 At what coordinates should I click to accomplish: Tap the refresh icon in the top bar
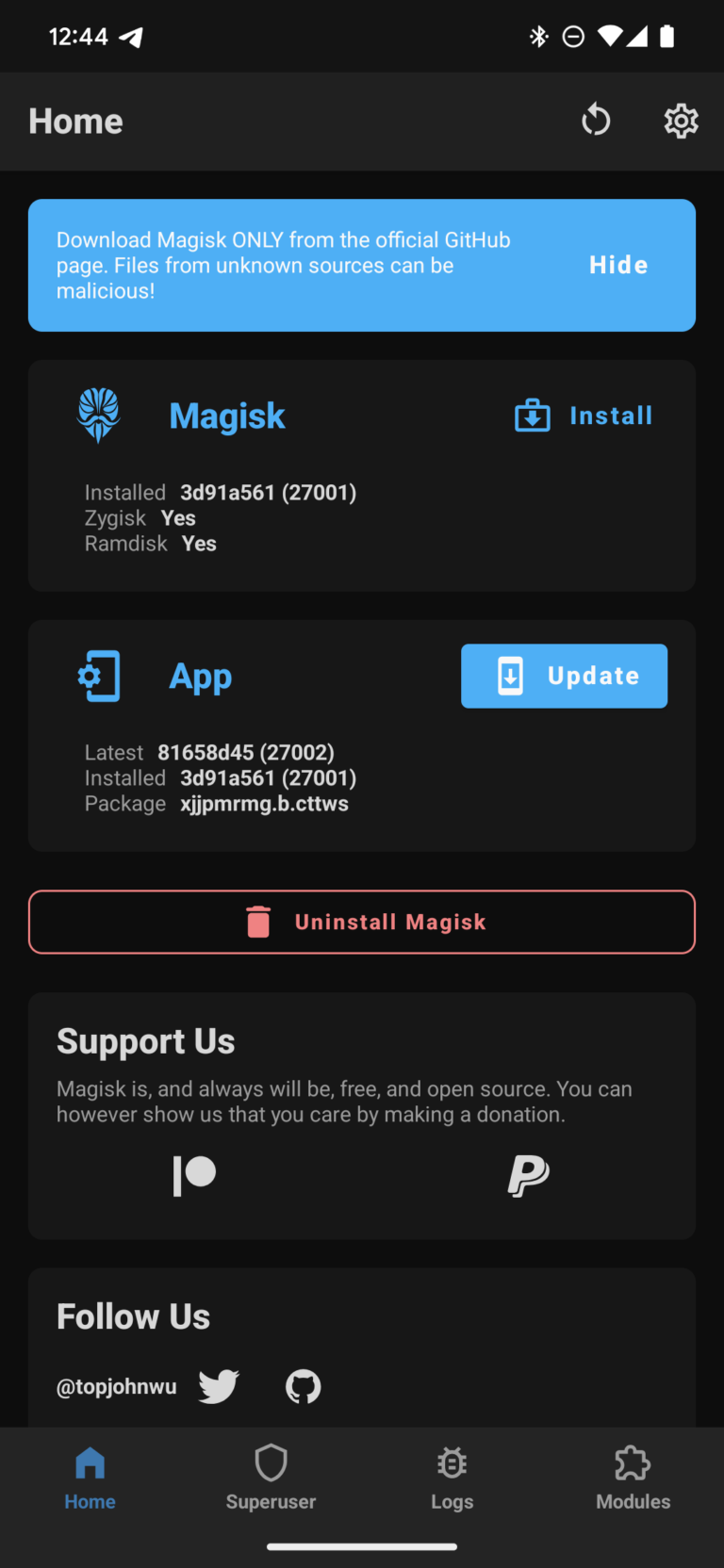pyautogui.click(x=596, y=121)
